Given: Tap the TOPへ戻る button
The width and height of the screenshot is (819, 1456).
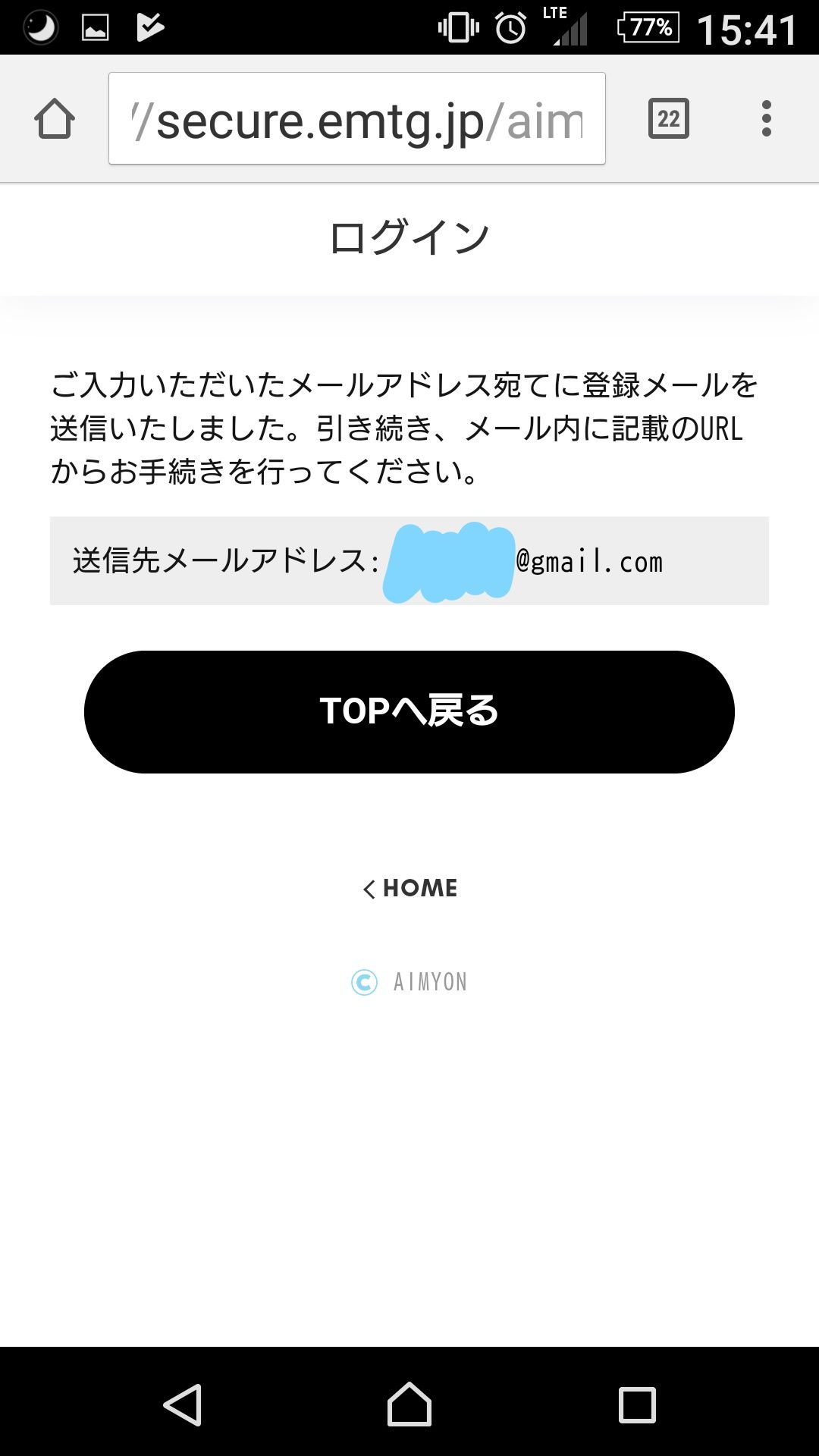Looking at the screenshot, I should 409,711.
